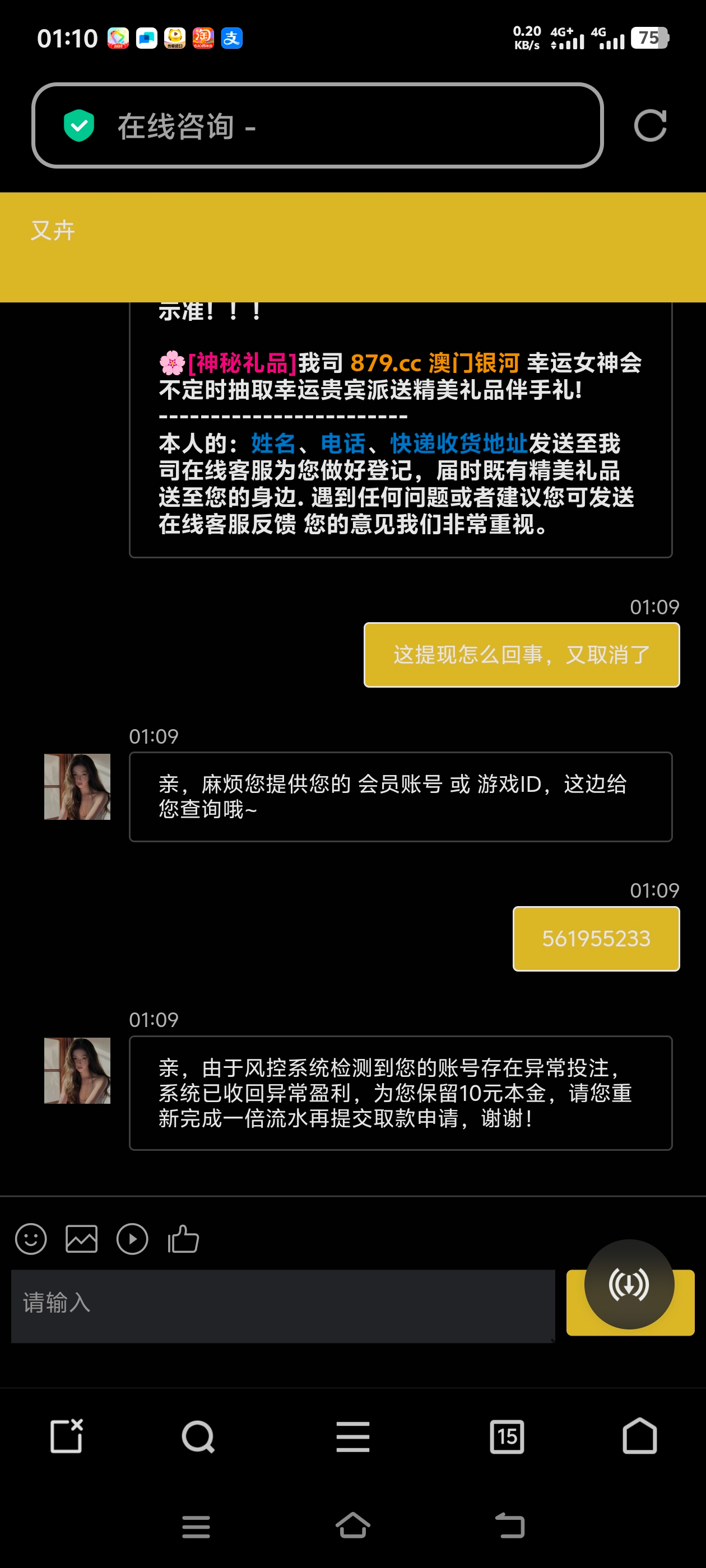Return to the phone home screen
The height and width of the screenshot is (1568, 706).
tap(352, 1526)
